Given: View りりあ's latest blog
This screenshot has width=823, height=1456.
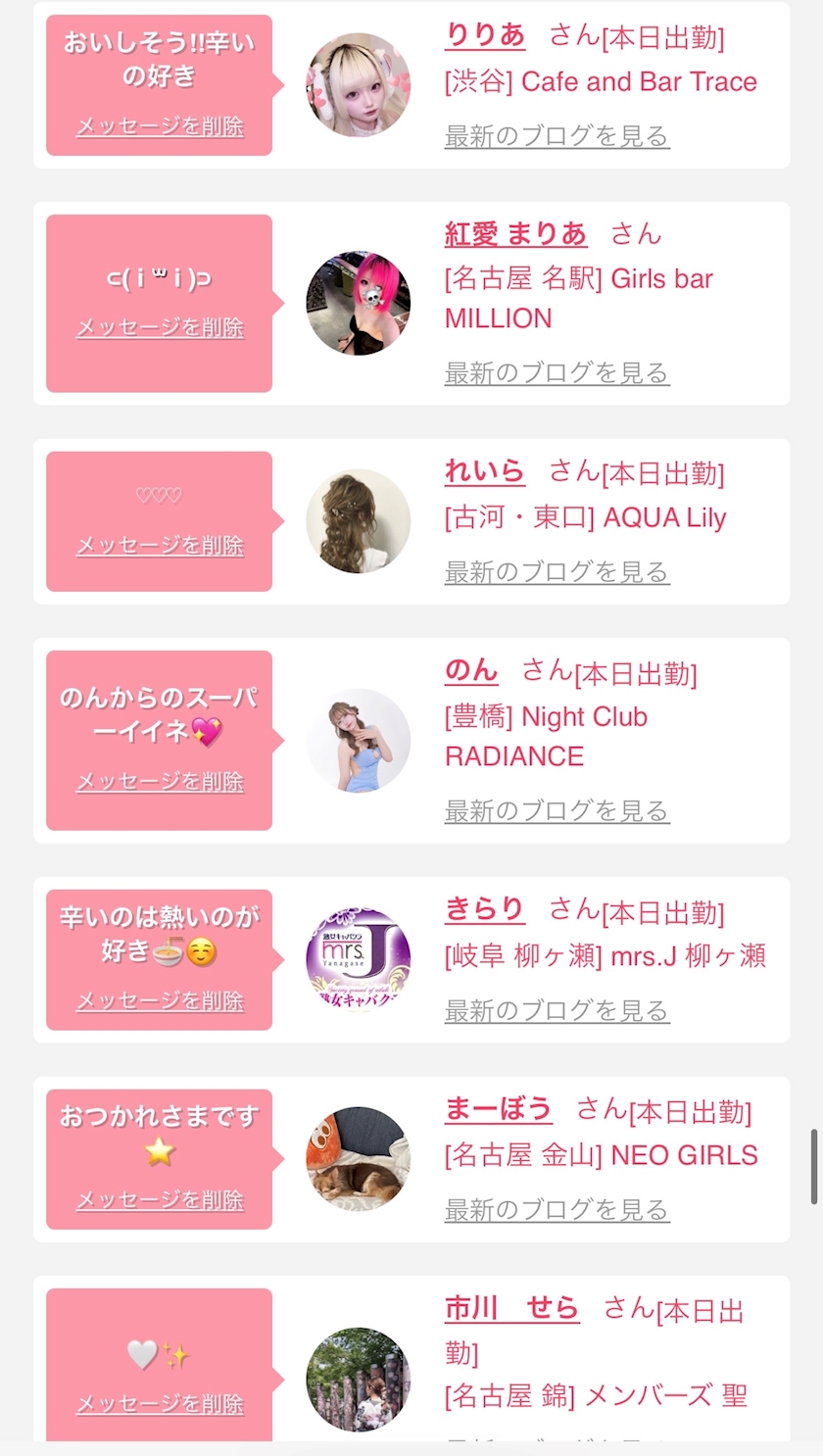Looking at the screenshot, I should point(557,136).
